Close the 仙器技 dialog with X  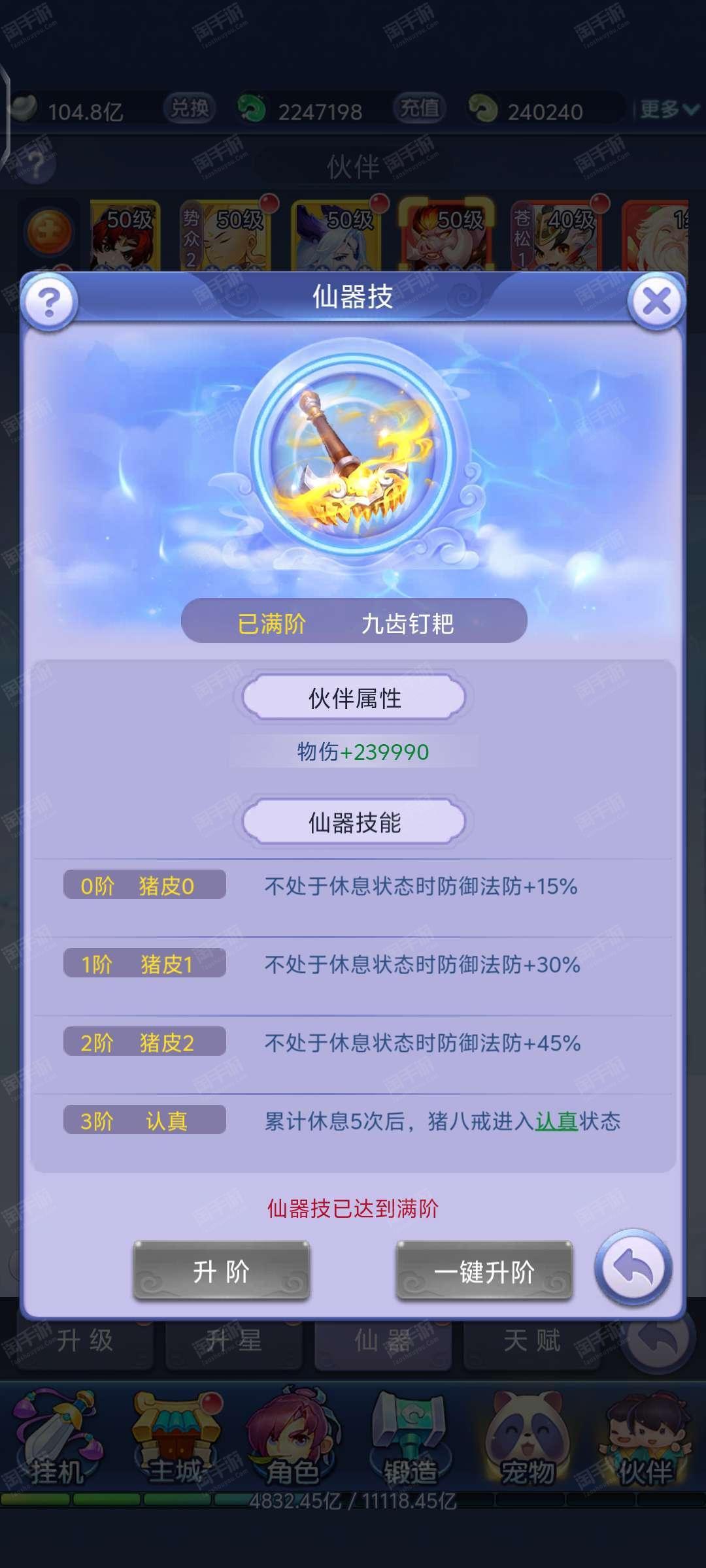click(656, 302)
